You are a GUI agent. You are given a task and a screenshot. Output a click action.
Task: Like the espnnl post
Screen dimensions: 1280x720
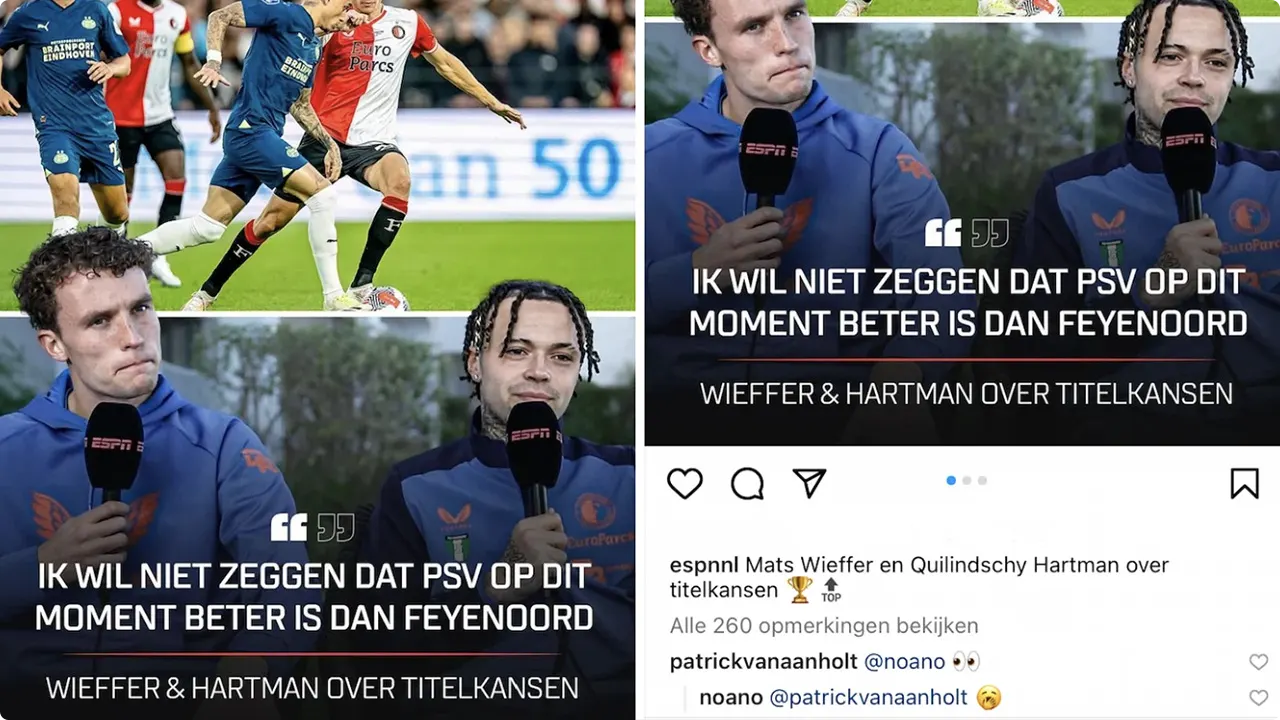click(685, 483)
